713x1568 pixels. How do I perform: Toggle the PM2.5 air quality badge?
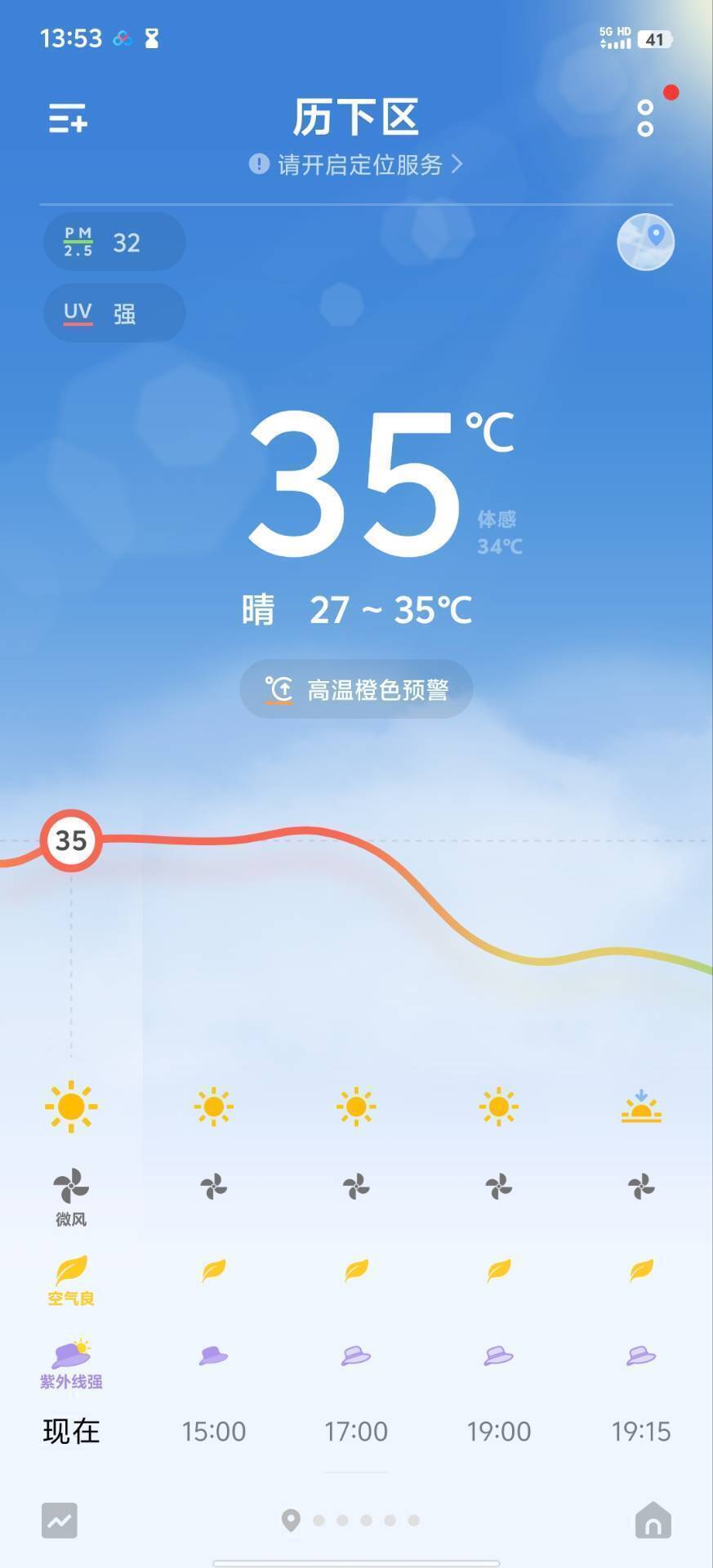tap(114, 242)
